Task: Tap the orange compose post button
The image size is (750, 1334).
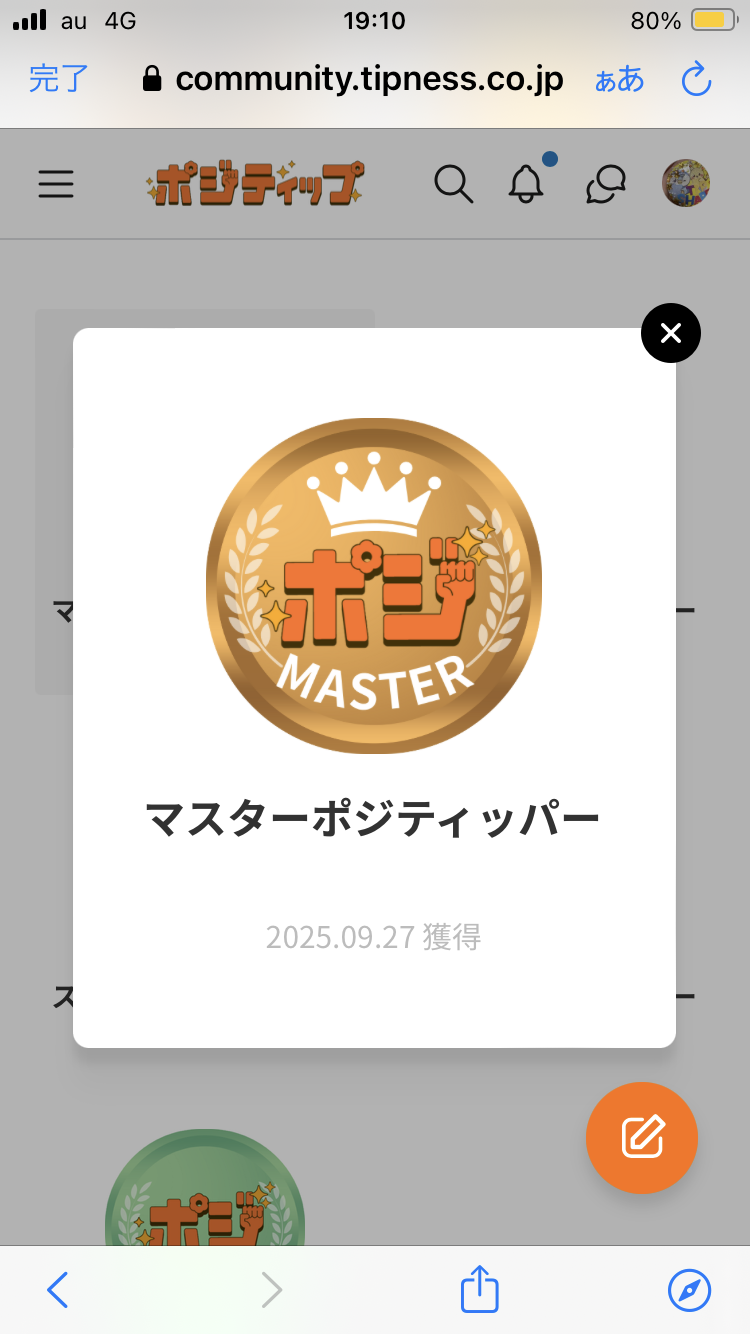Action: pyautogui.click(x=641, y=1137)
